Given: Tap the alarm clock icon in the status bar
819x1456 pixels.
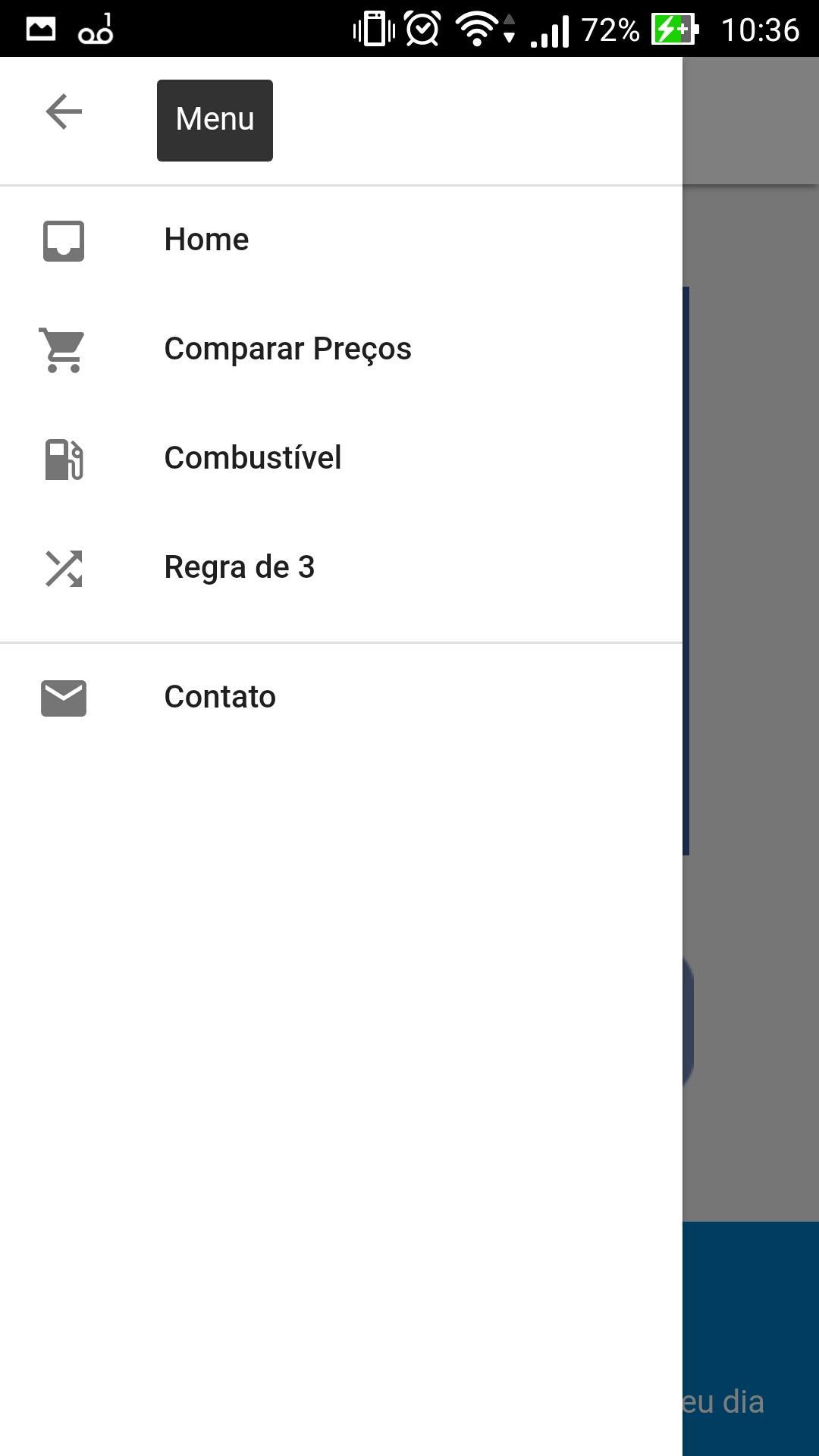Looking at the screenshot, I should pos(422,29).
